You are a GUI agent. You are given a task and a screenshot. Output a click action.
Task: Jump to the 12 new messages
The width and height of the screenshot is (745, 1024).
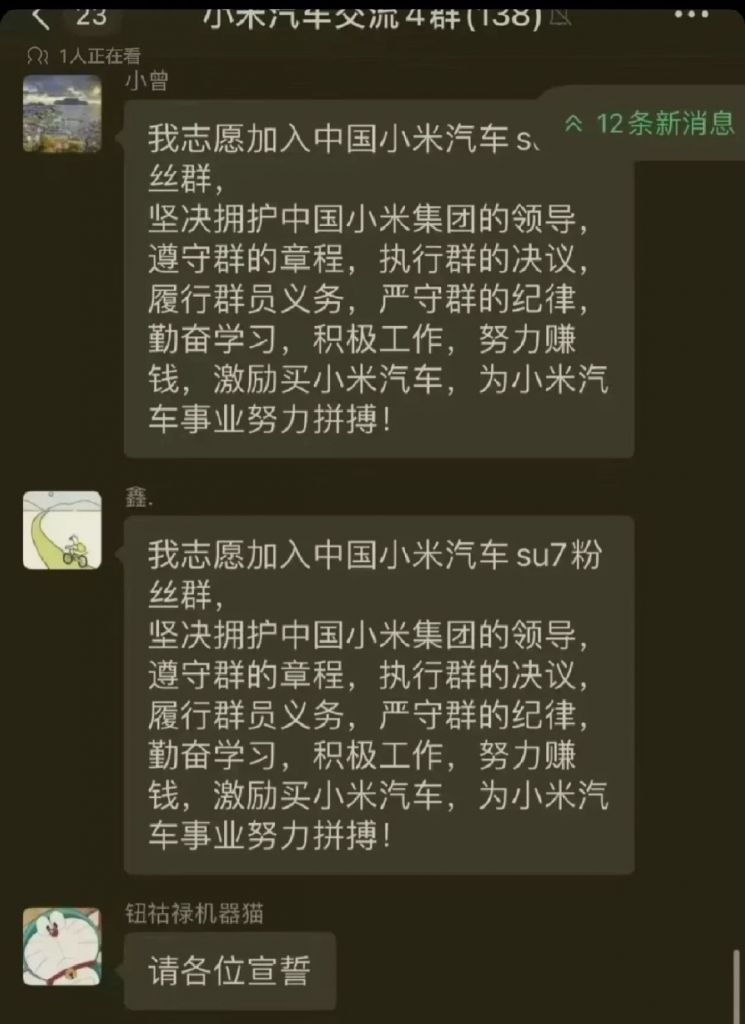tap(650, 123)
